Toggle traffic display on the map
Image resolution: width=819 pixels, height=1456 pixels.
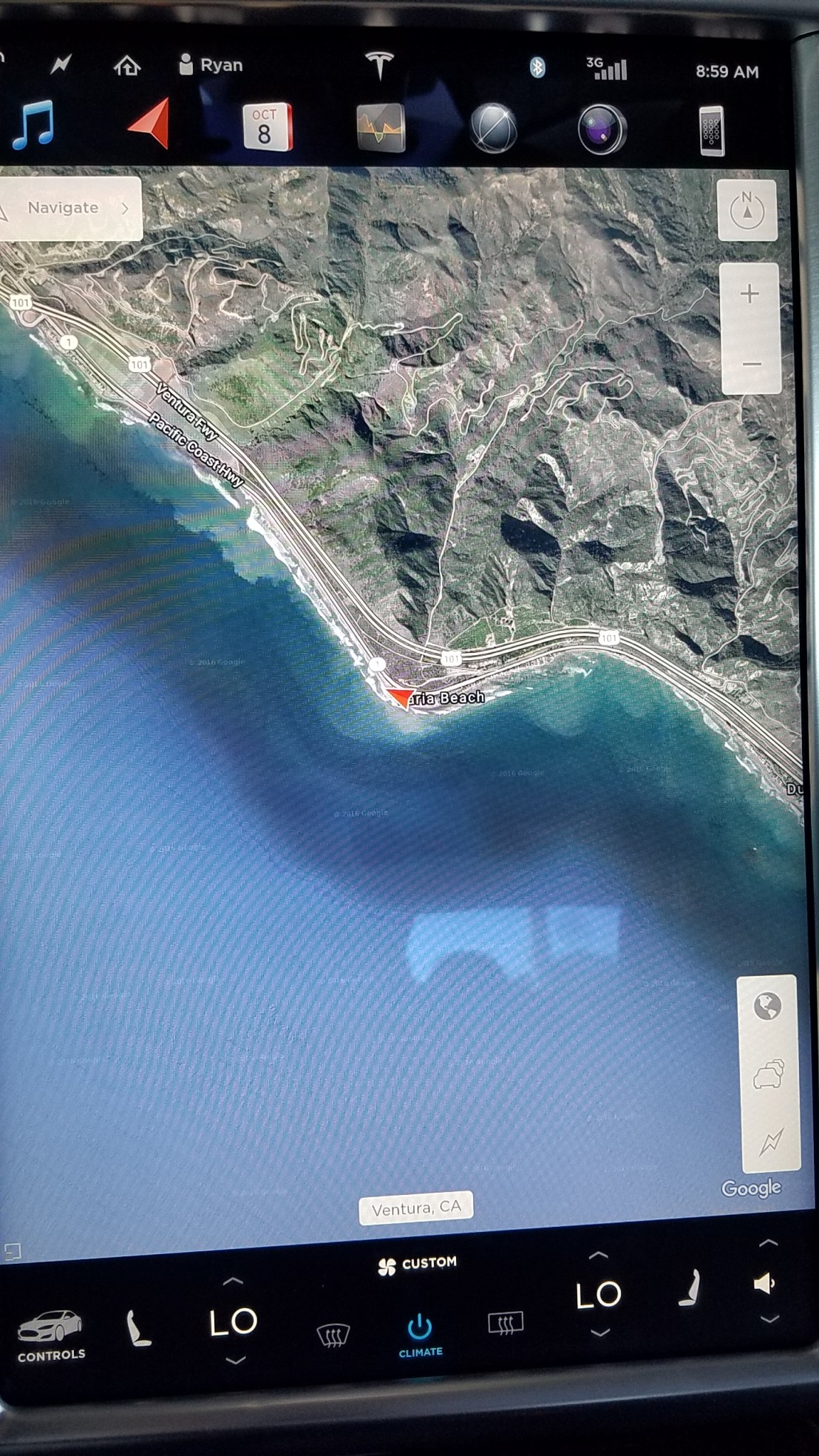click(x=769, y=1074)
